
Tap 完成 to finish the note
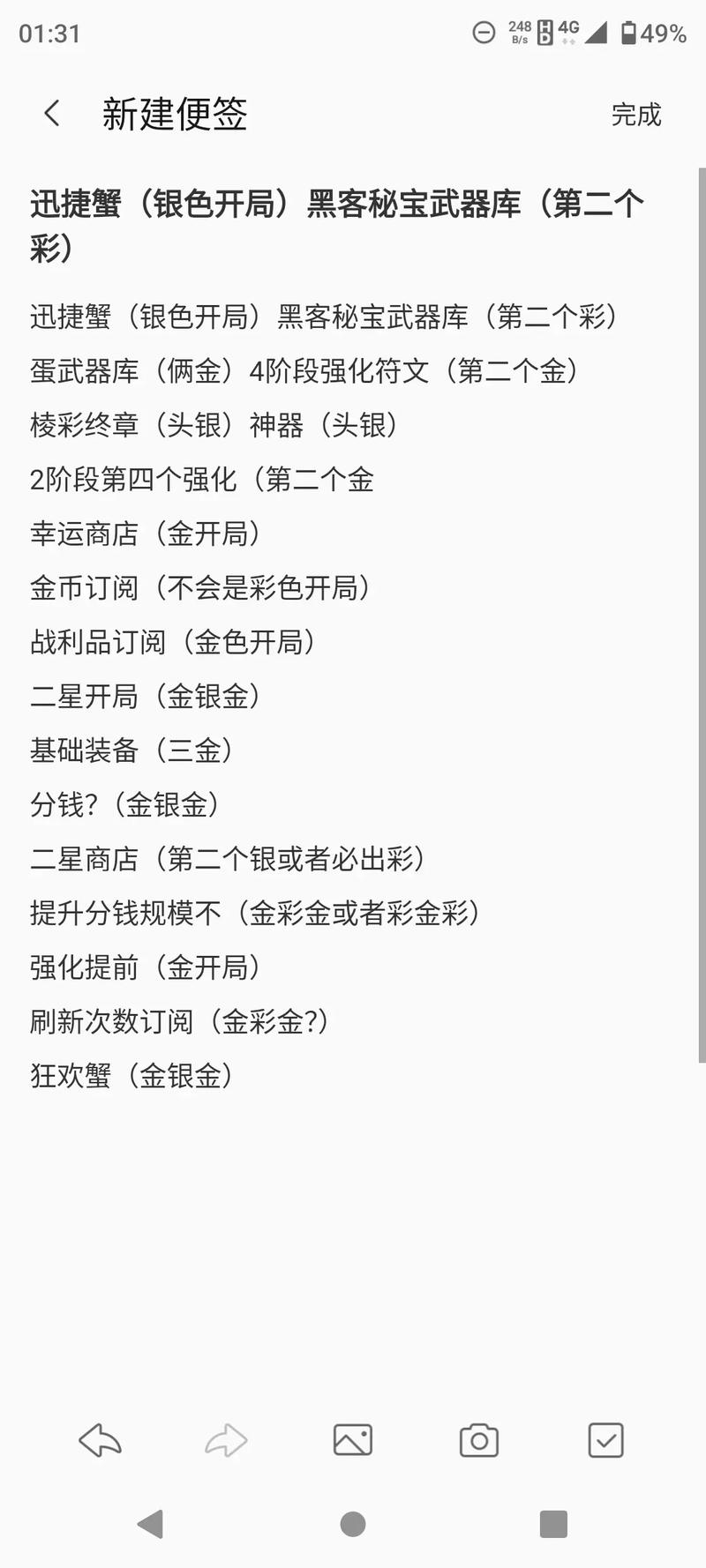pos(635,115)
